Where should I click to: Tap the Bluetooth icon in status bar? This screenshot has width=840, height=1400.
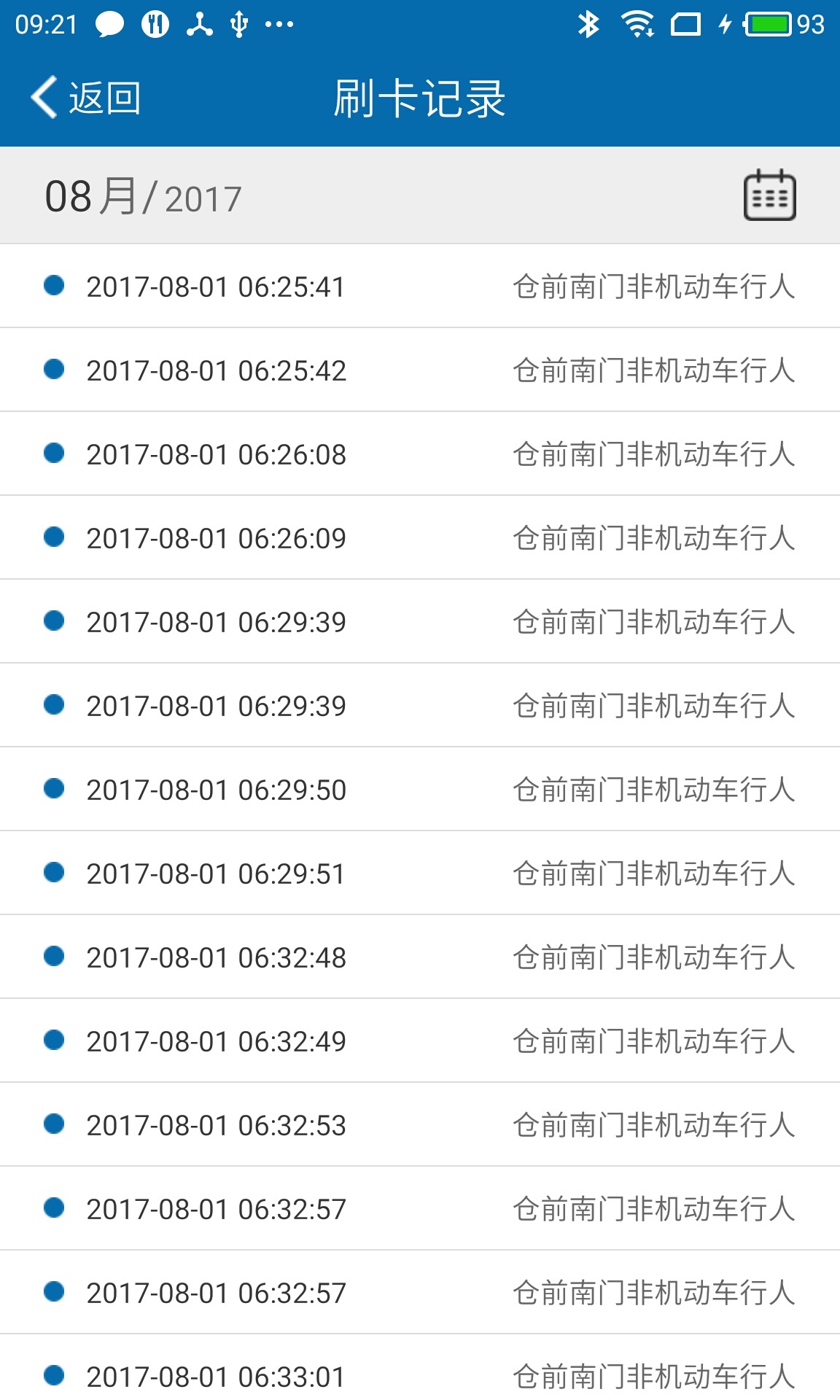588,24
